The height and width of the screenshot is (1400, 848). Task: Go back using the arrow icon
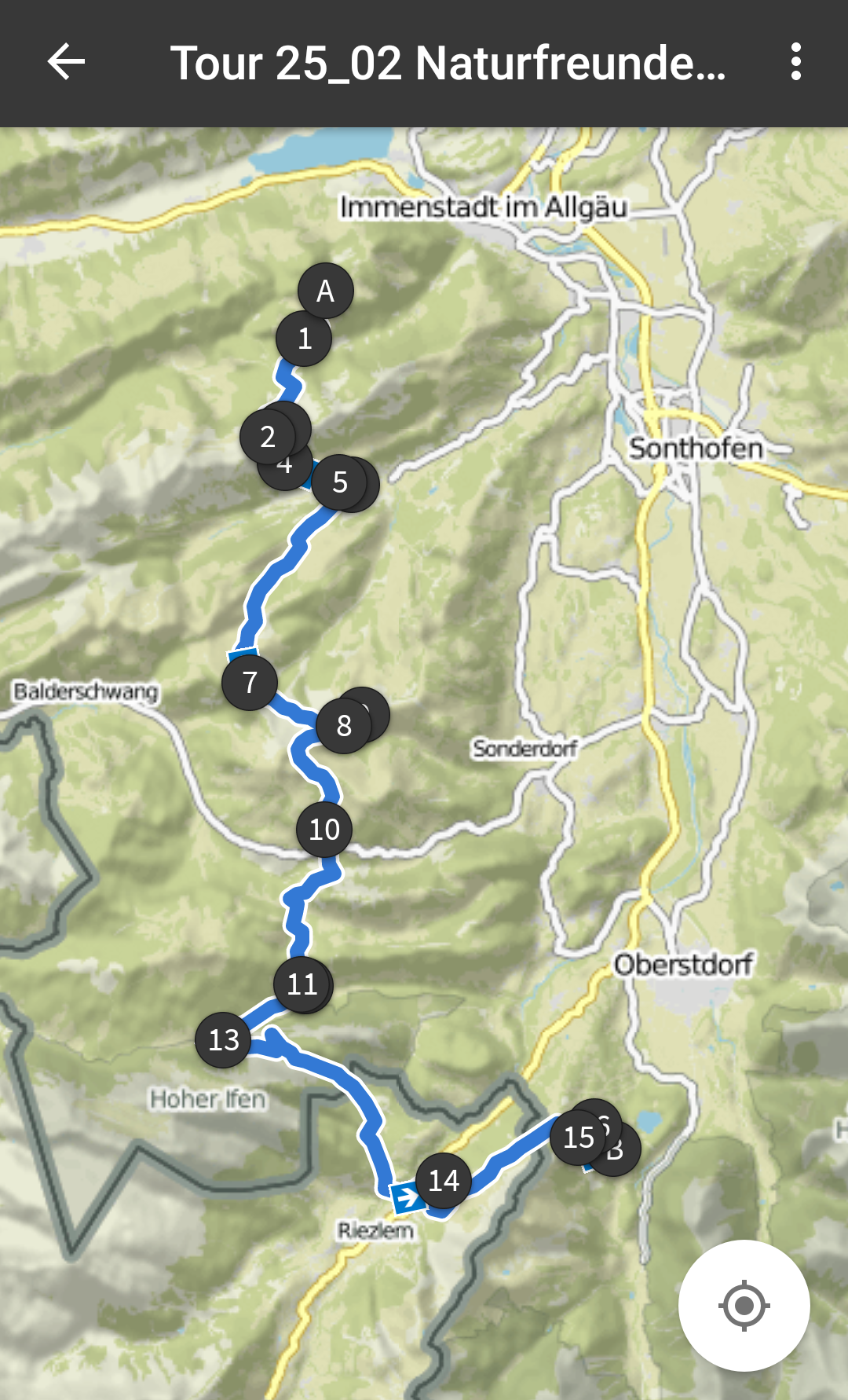click(x=66, y=62)
